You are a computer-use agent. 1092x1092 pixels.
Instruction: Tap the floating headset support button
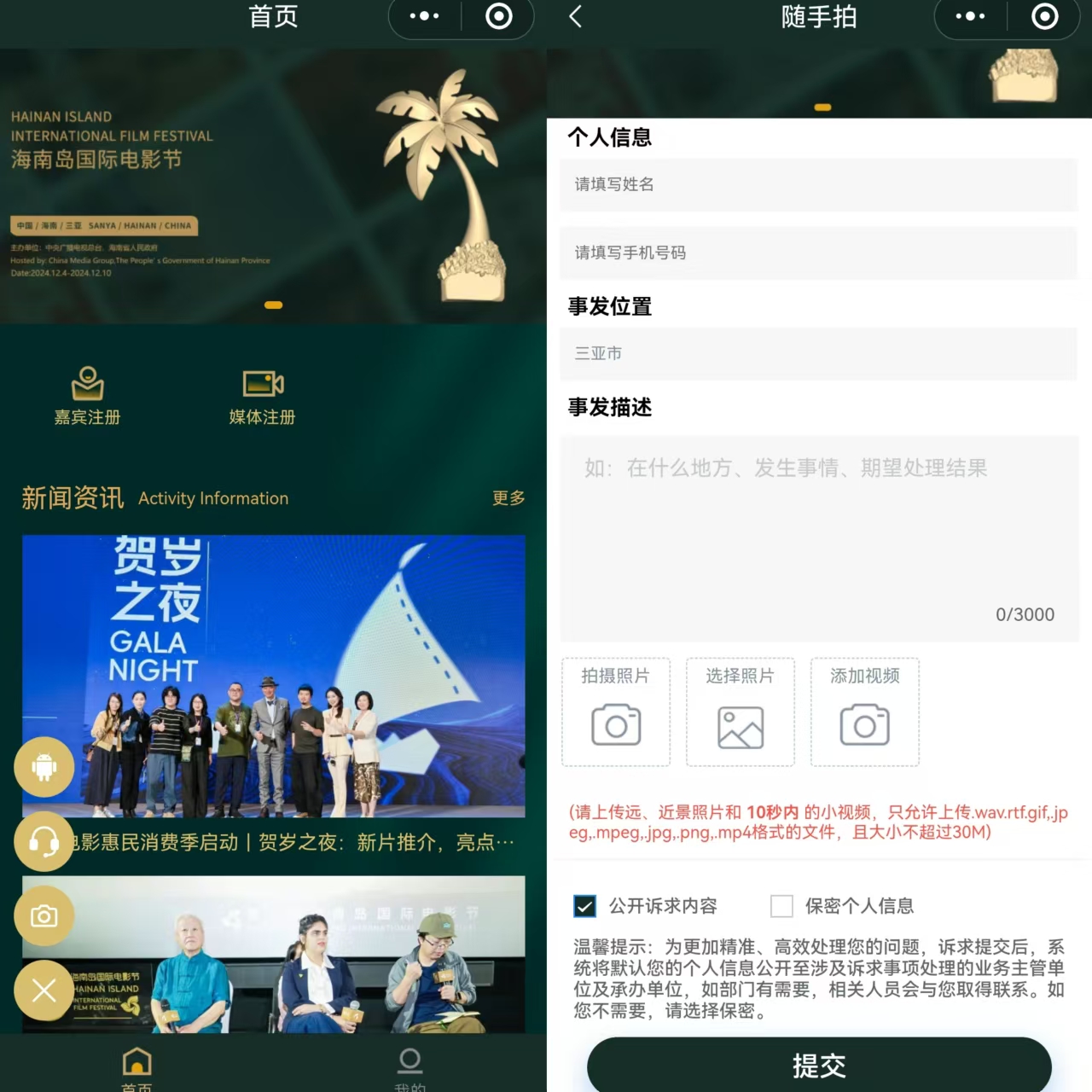pos(44,842)
